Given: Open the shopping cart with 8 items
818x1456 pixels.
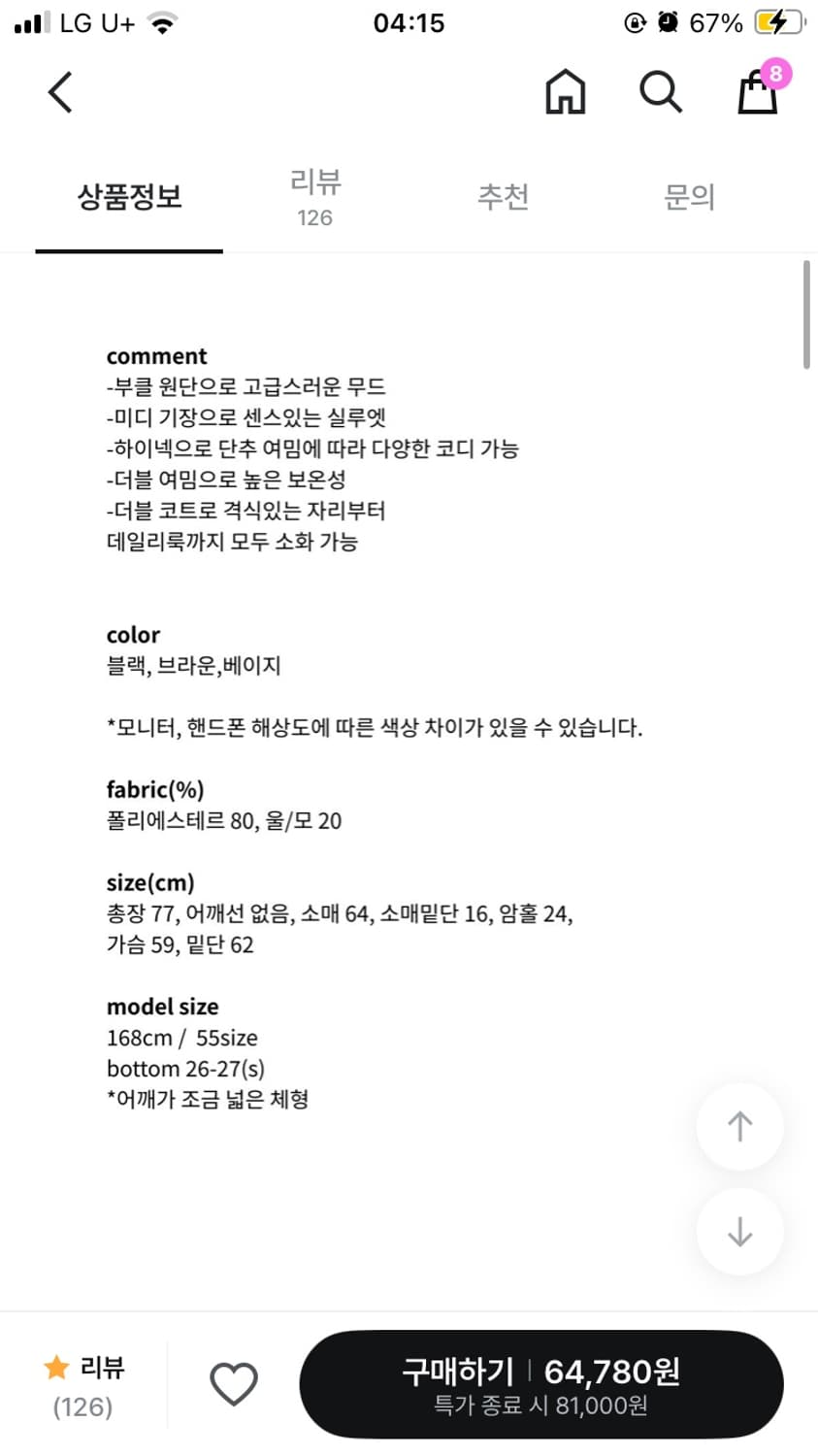Looking at the screenshot, I should click(757, 95).
